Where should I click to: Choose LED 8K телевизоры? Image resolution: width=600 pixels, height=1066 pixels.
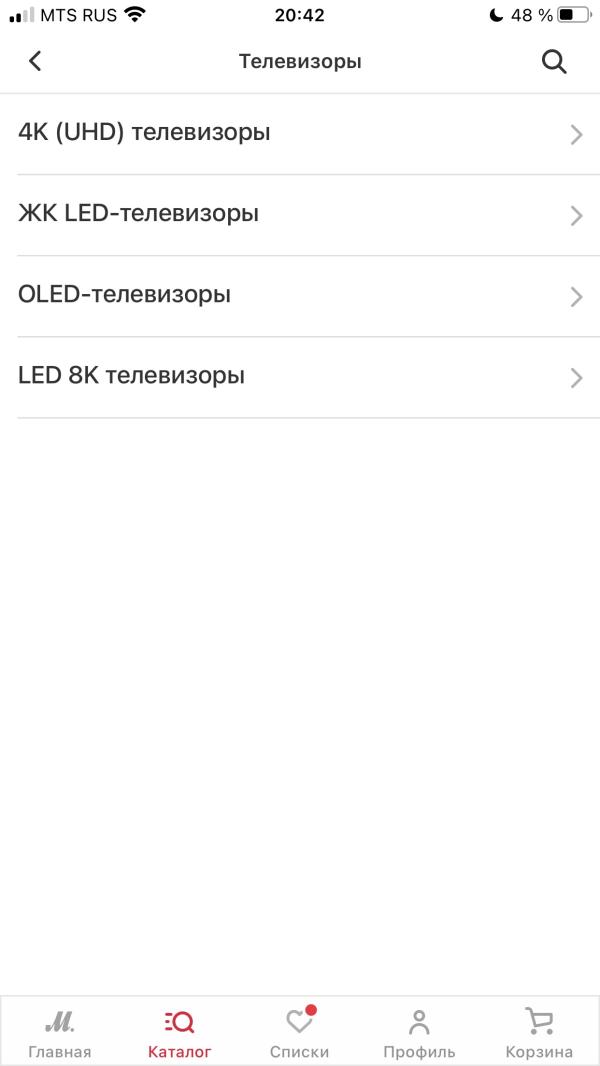(300, 377)
